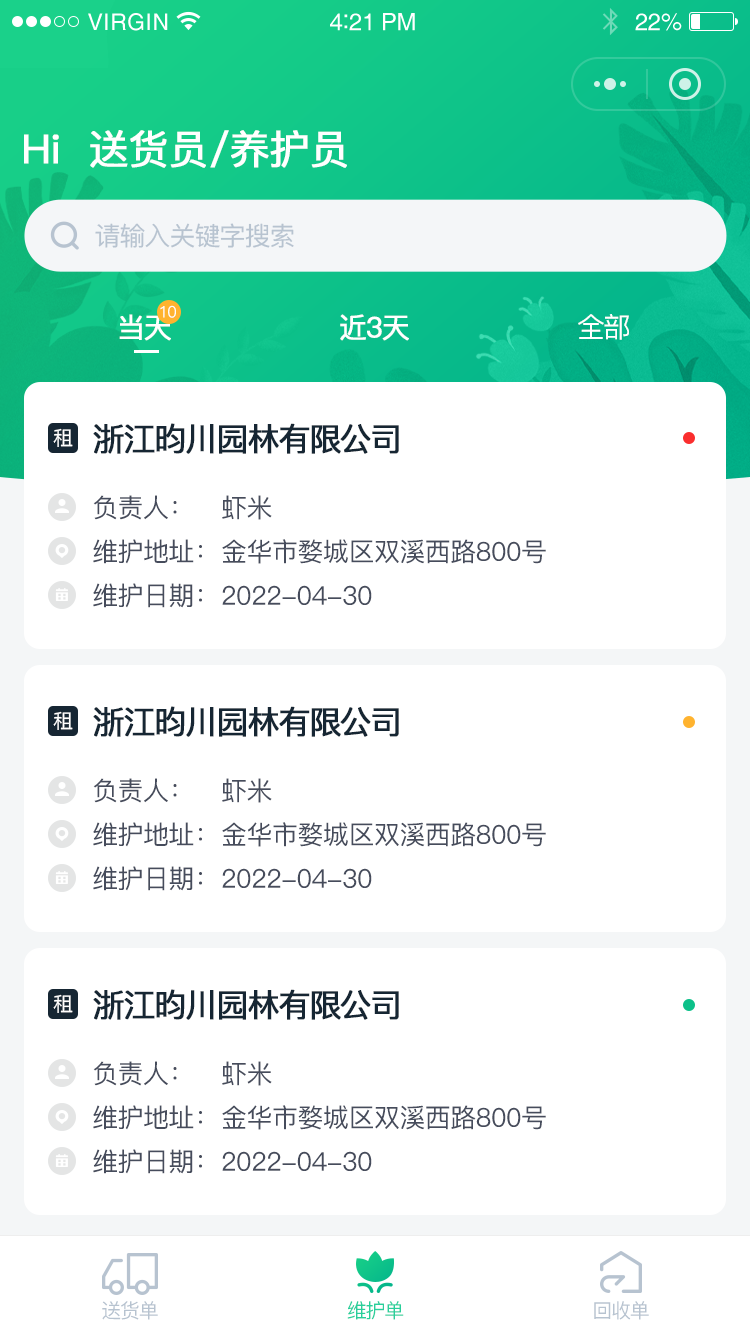Switch to the 全部 tab
Screen dimensions: 750x1334
pyautogui.click(x=602, y=327)
